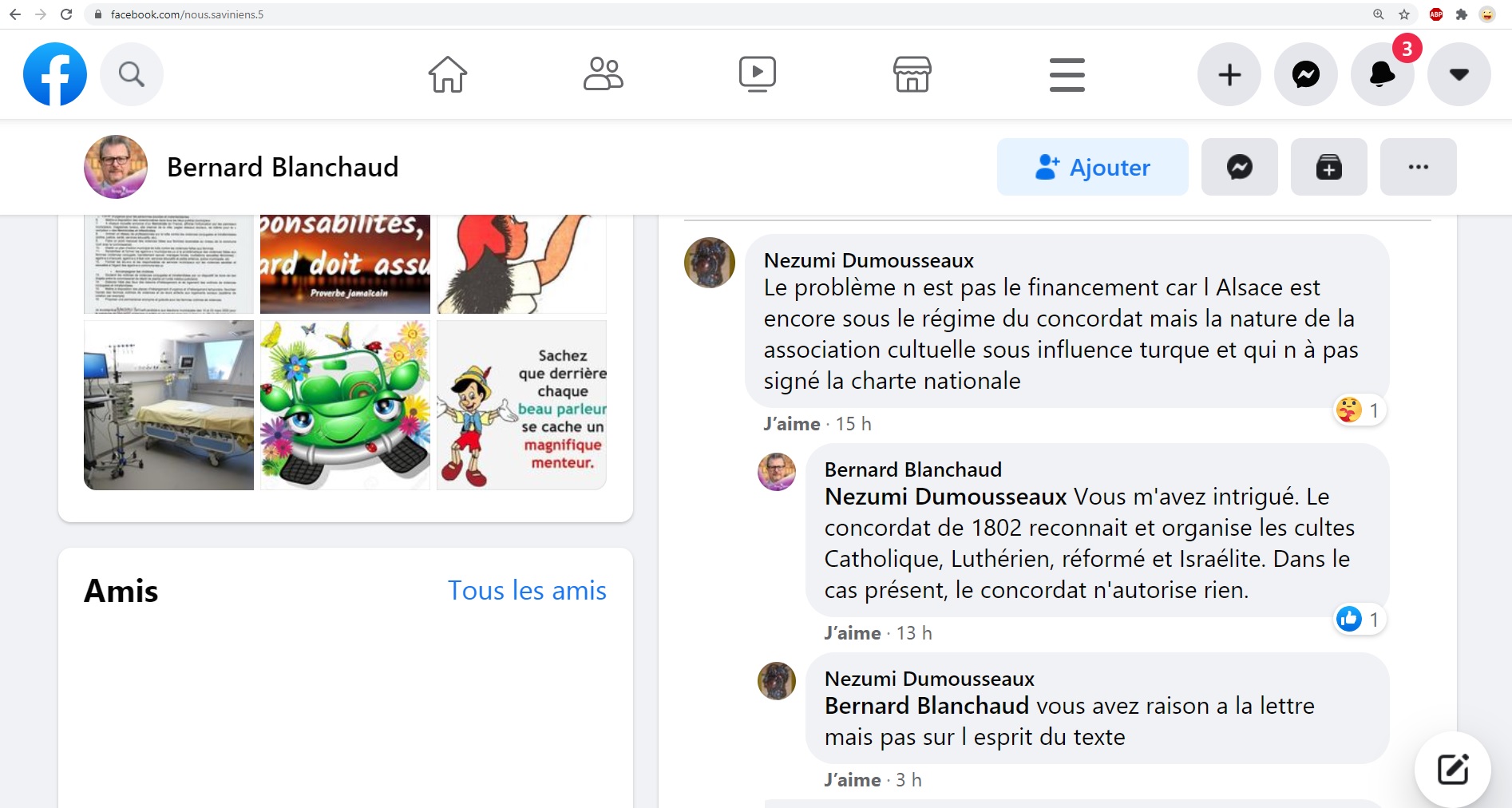Image resolution: width=1512 pixels, height=808 pixels.
Task: Open the hamburger menu
Action: (x=1067, y=74)
